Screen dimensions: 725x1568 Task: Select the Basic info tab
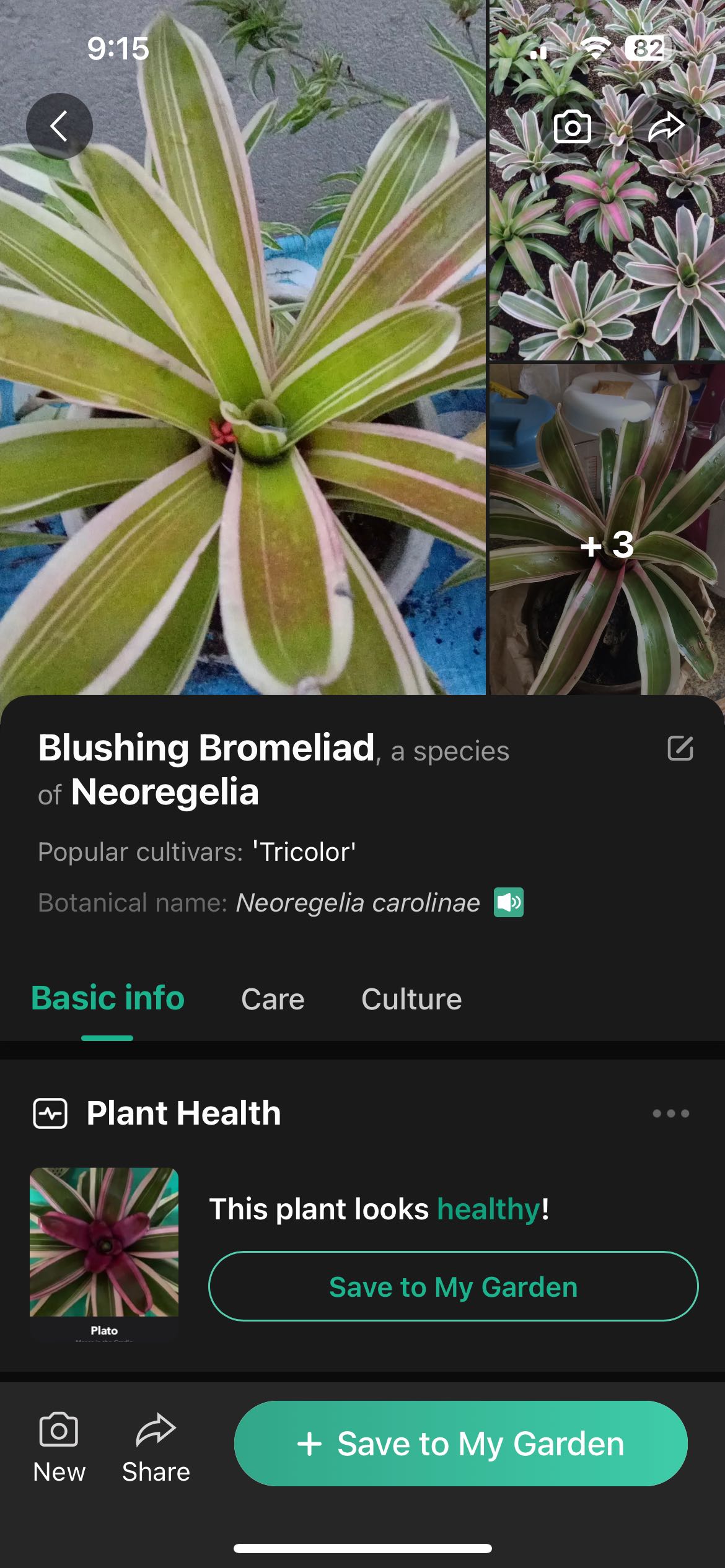pyautogui.click(x=108, y=998)
